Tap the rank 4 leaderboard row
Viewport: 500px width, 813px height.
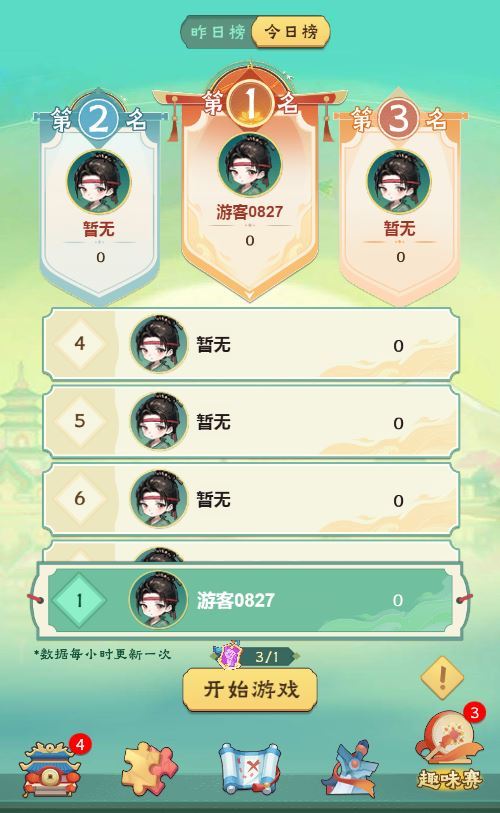tap(251, 344)
